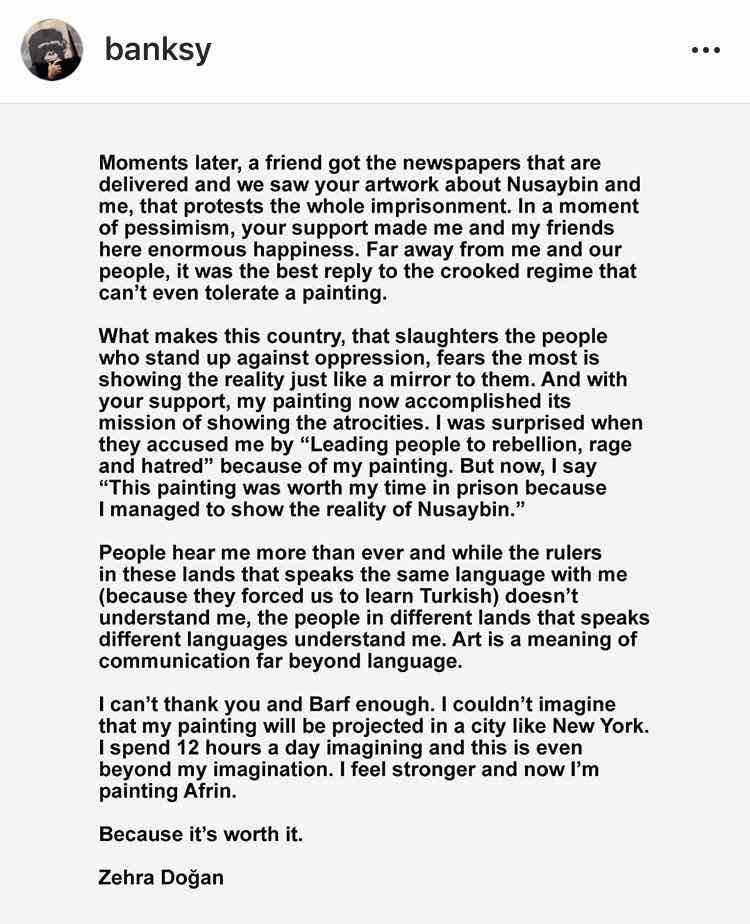The height and width of the screenshot is (924, 750).
Task: Open the post's three-dot options menu
Action: pyautogui.click(x=705, y=50)
